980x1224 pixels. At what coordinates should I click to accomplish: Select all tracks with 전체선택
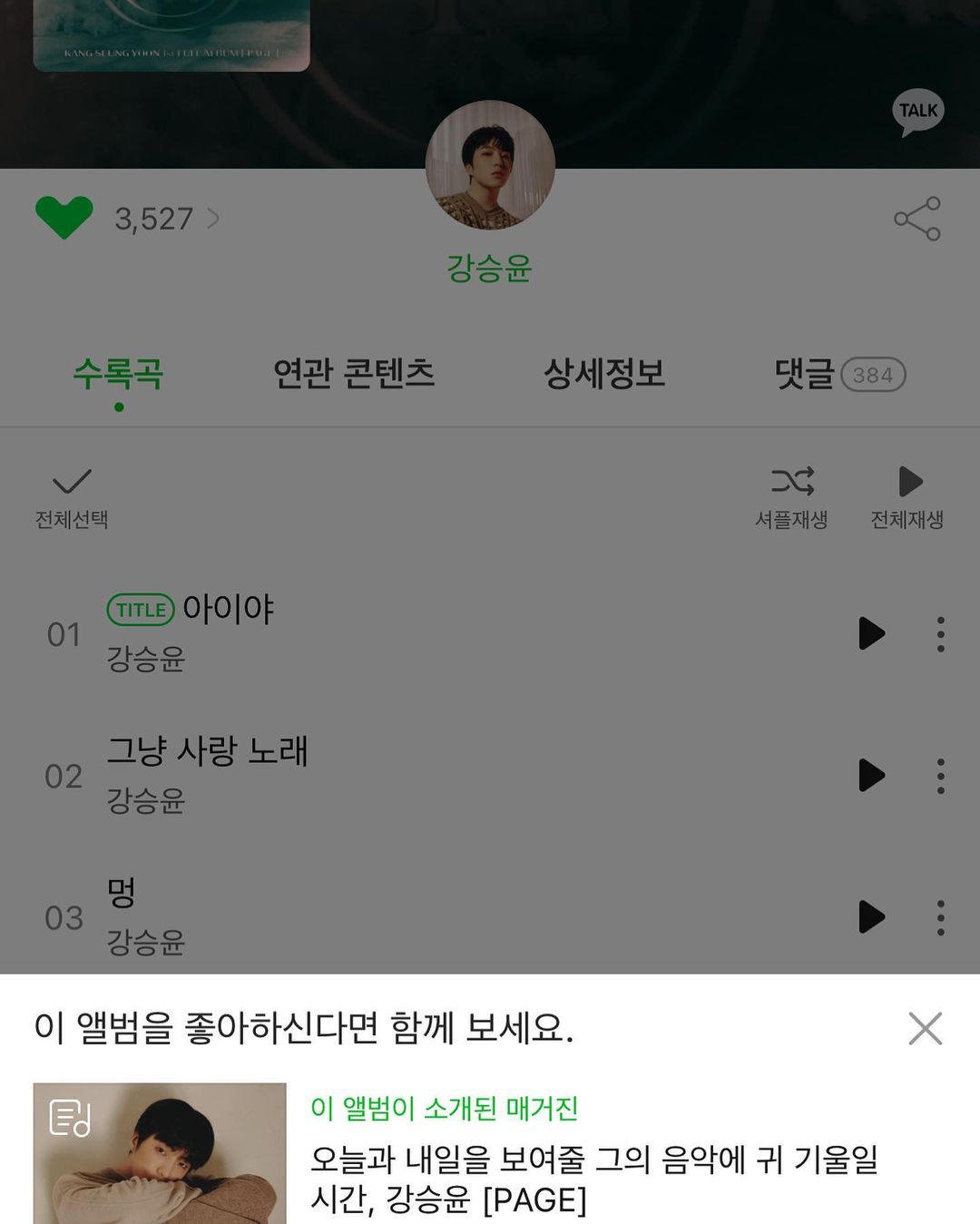[x=72, y=496]
